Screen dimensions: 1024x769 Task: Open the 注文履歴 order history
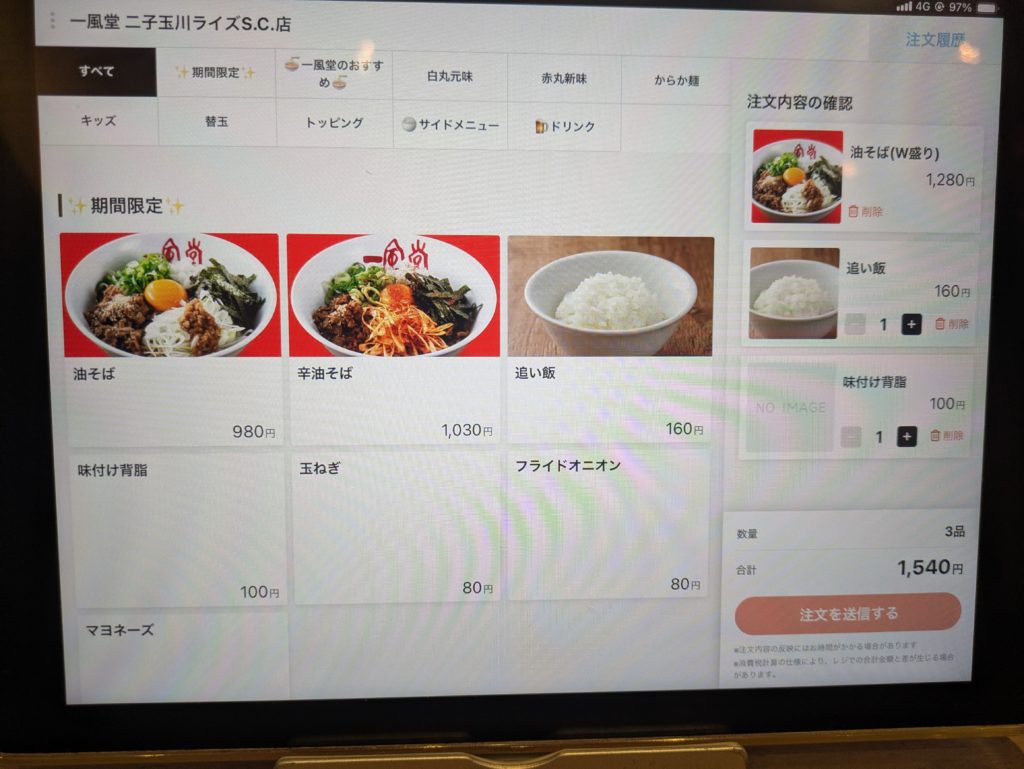[934, 41]
